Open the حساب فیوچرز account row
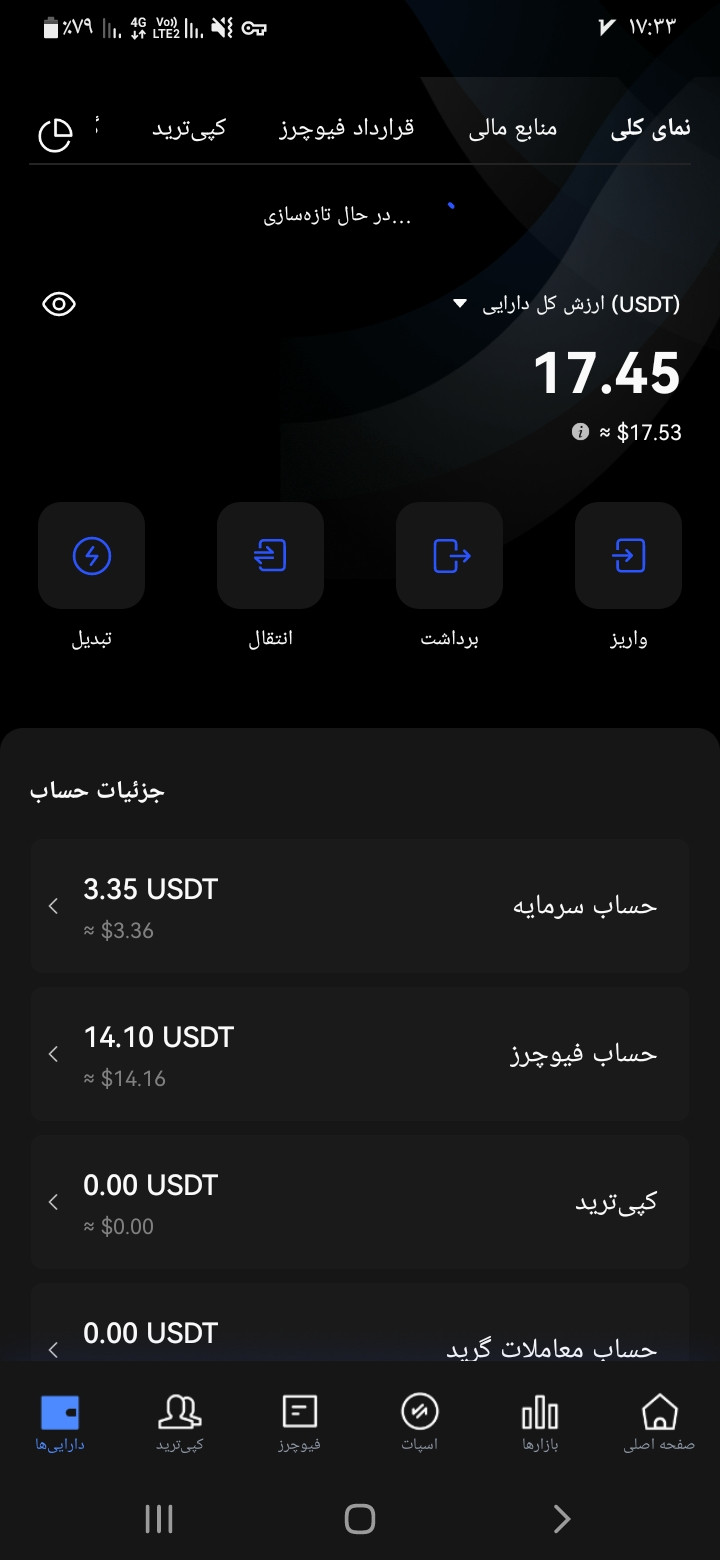 pyautogui.click(x=360, y=1054)
